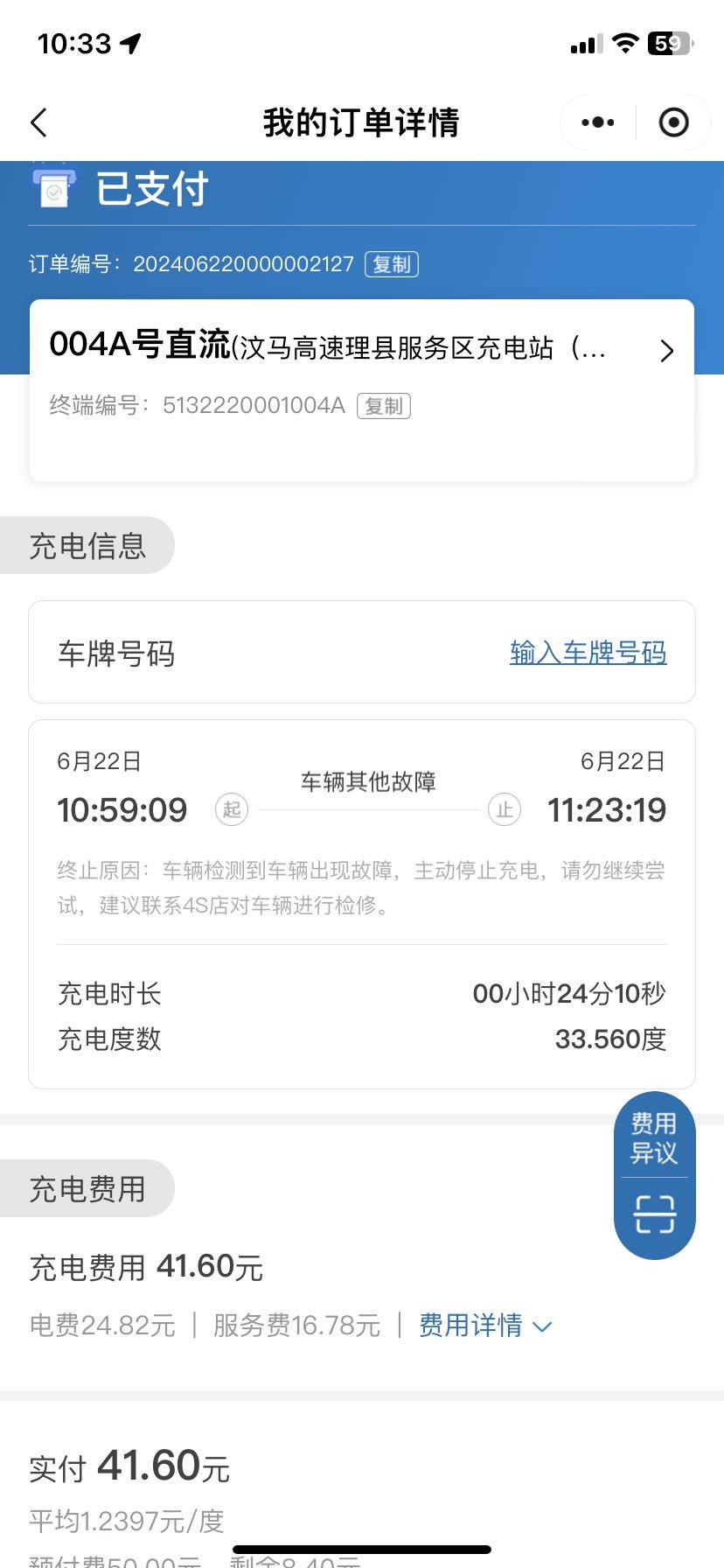
Task: Close the mini-program with the circle button
Action: click(x=673, y=122)
